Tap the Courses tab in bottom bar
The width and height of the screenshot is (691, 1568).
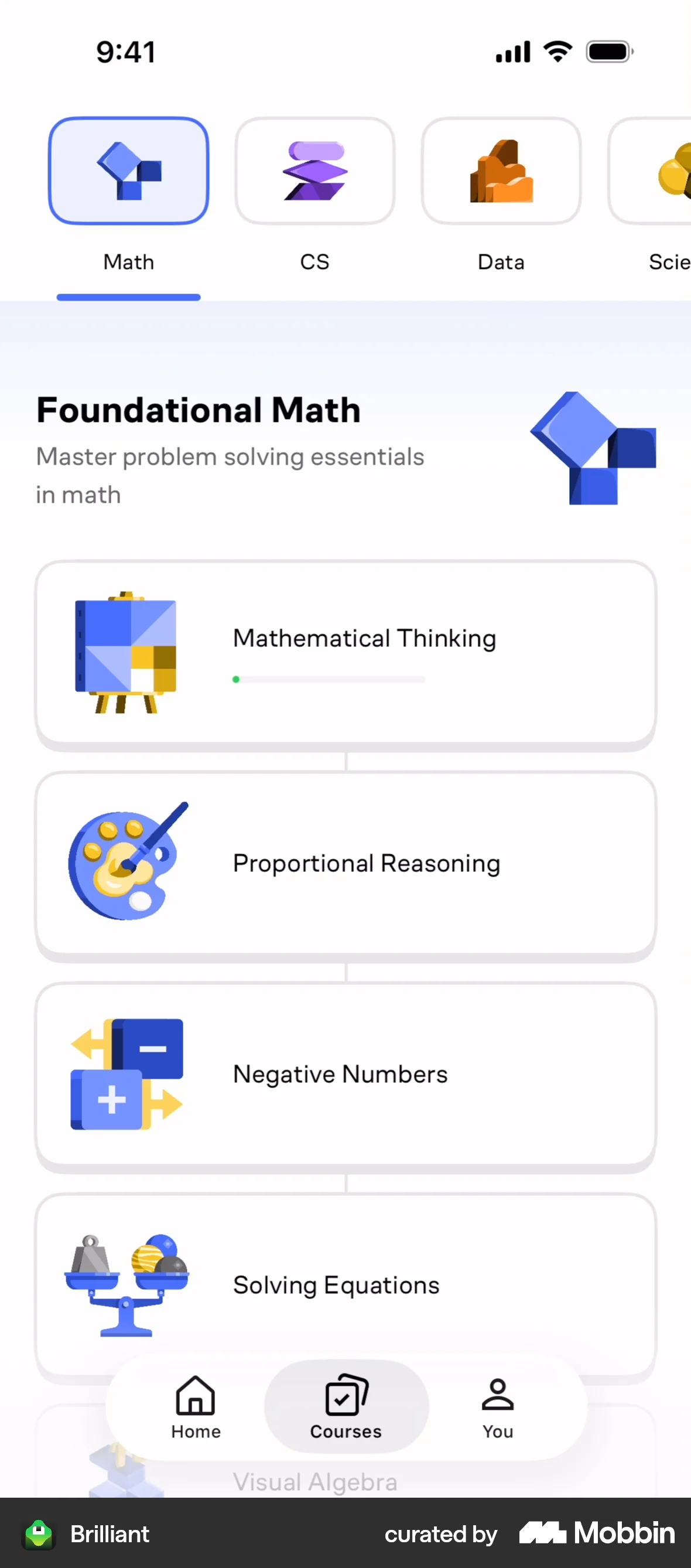coord(346,1407)
